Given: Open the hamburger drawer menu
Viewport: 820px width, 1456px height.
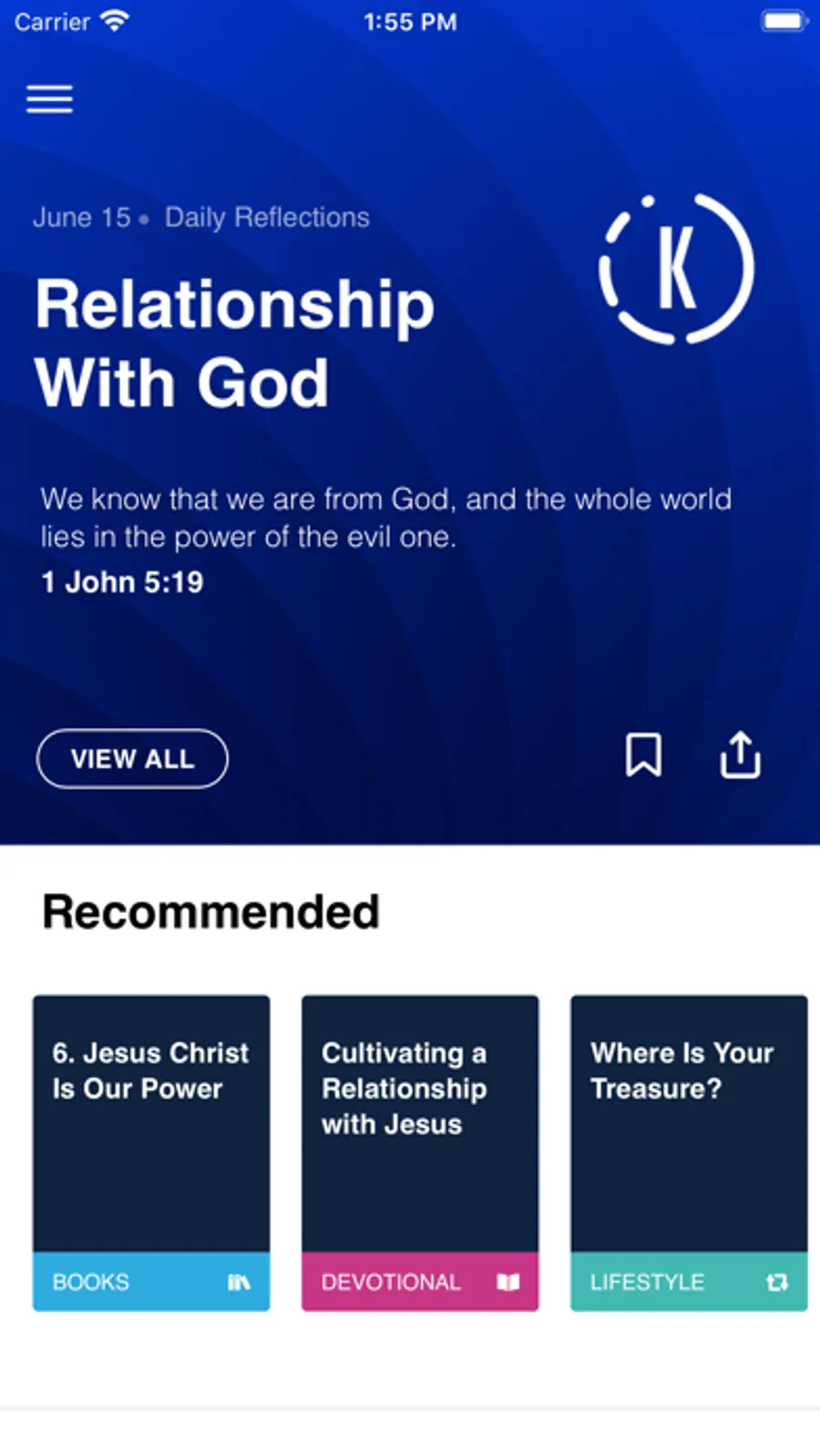Looking at the screenshot, I should click(49, 98).
